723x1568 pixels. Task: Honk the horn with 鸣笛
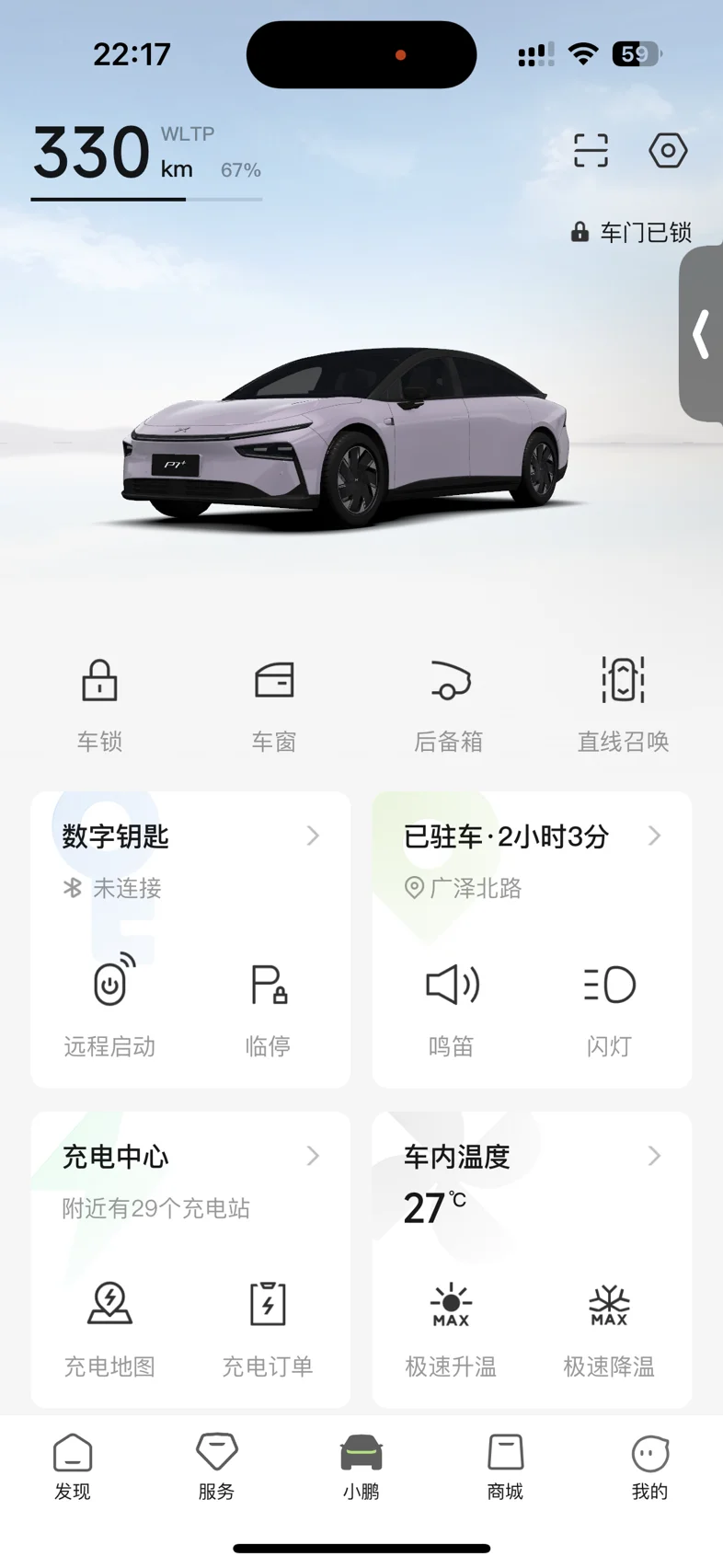click(452, 1007)
